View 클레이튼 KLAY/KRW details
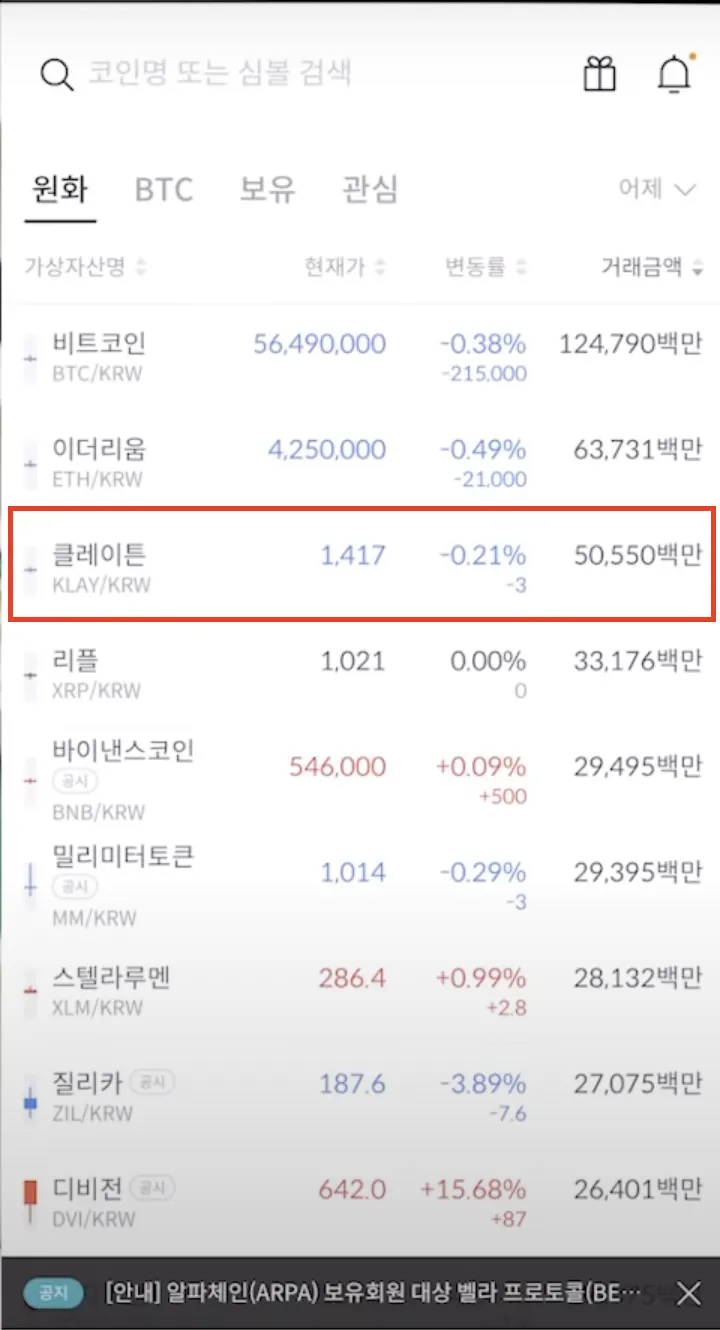The image size is (720, 1330). pyautogui.click(x=360, y=566)
